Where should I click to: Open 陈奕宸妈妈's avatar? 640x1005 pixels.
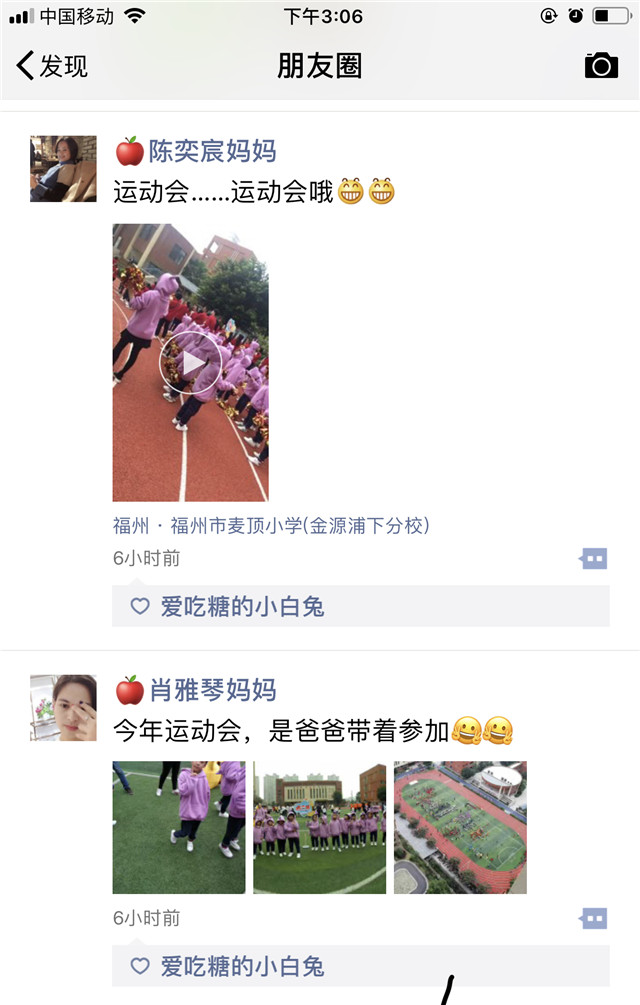[x=63, y=169]
